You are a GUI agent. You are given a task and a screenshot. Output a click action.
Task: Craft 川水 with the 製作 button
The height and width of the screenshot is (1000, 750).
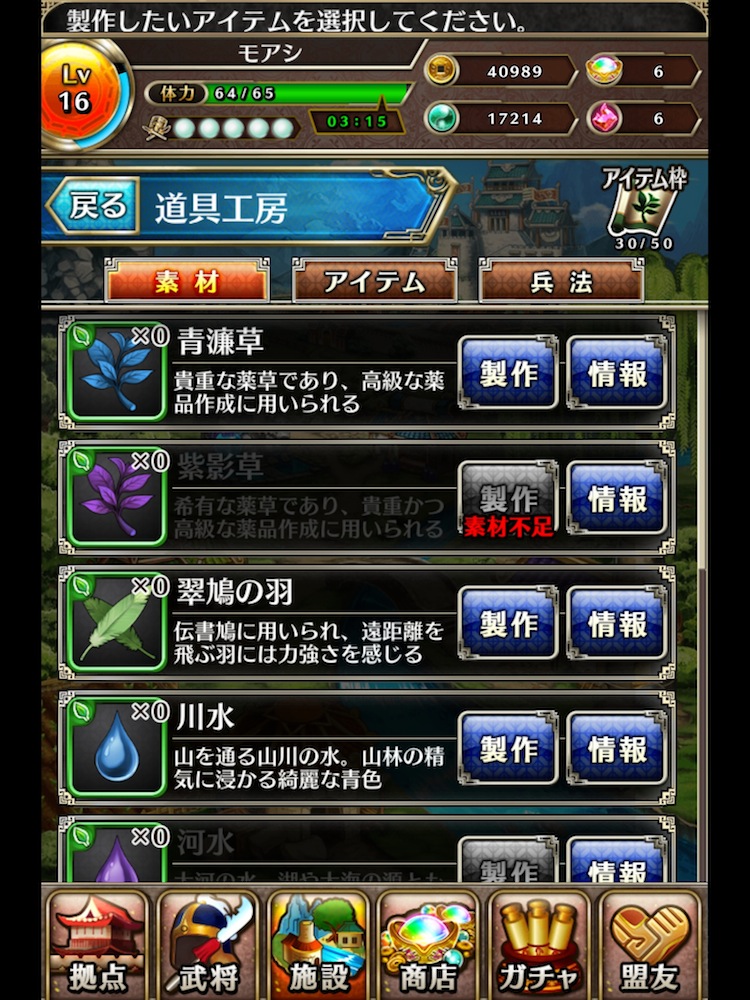(508, 748)
